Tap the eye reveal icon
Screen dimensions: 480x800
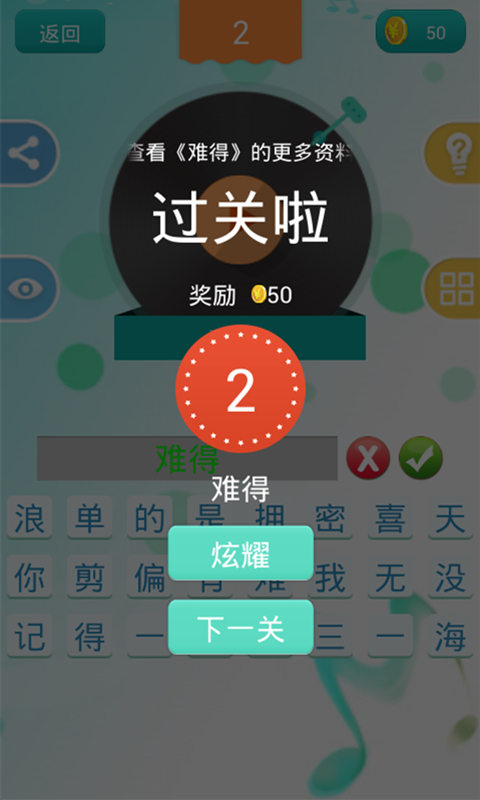26,288
